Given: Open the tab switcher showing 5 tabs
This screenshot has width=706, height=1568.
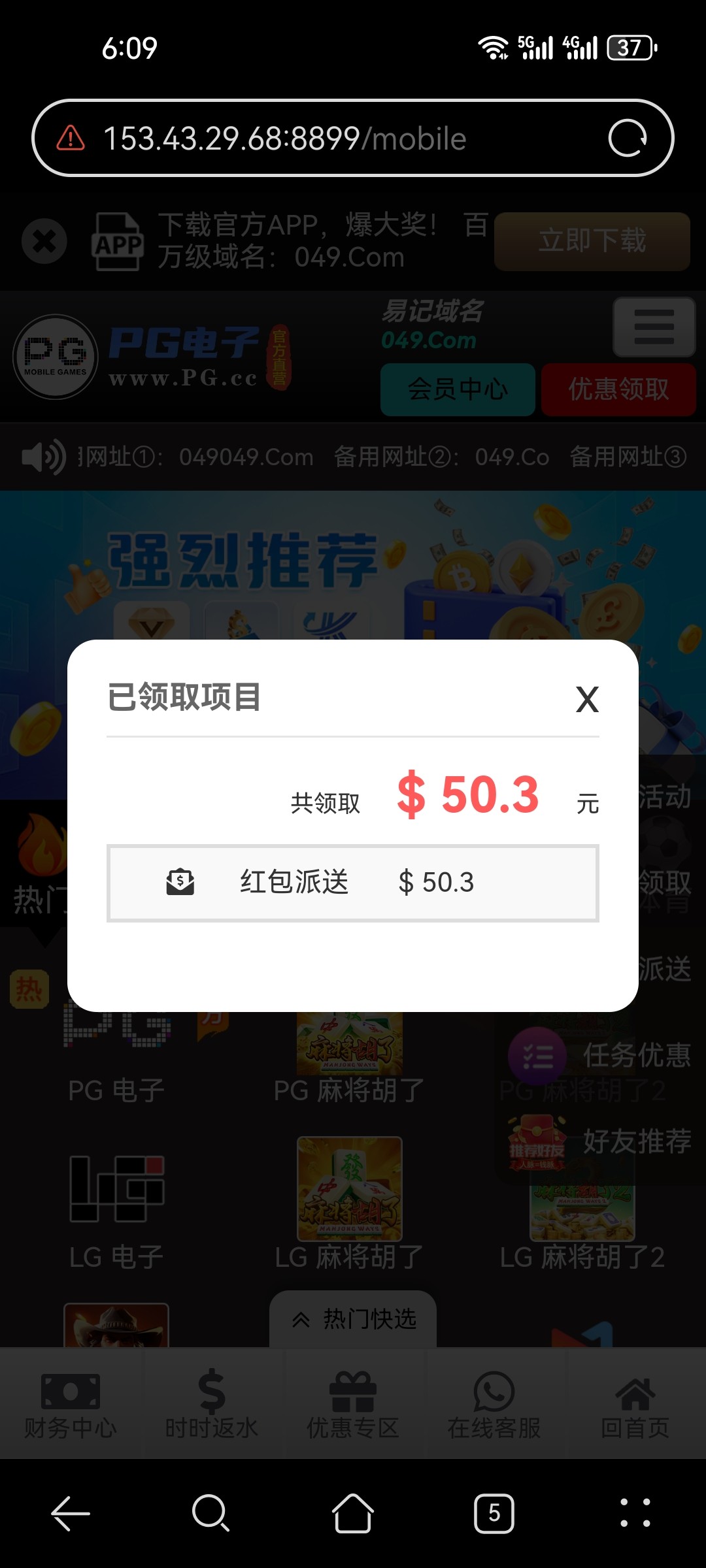Looking at the screenshot, I should [x=494, y=1513].
